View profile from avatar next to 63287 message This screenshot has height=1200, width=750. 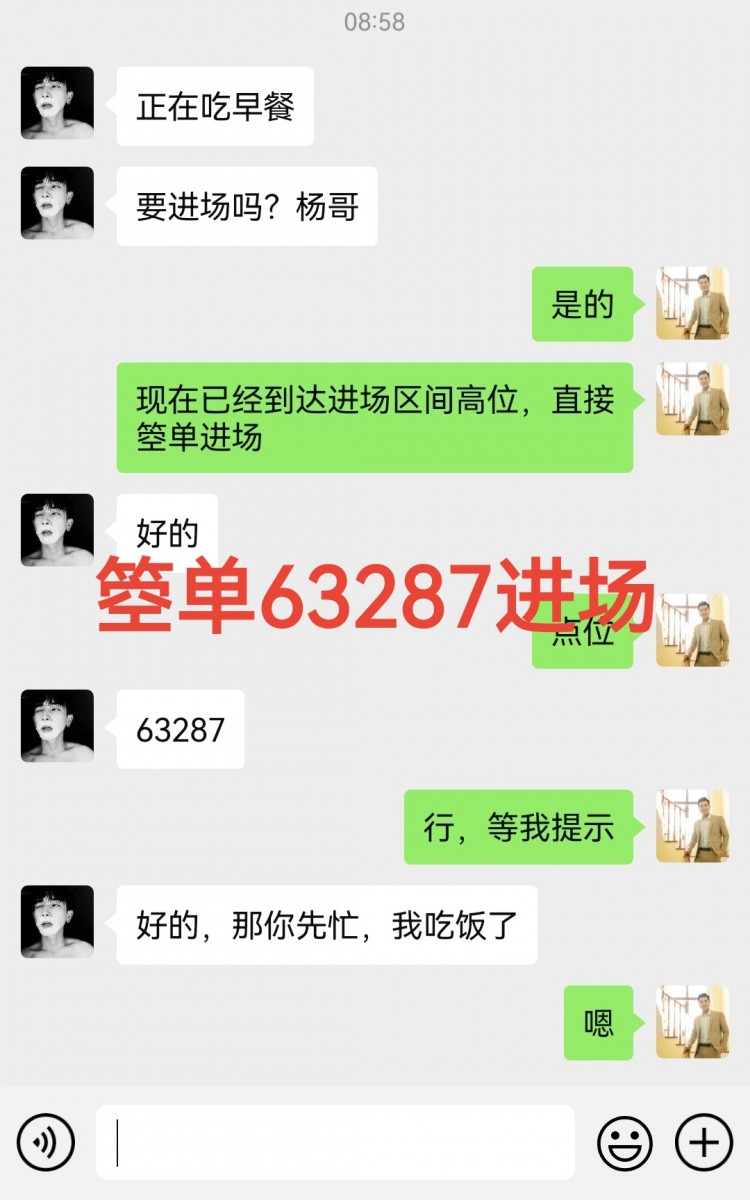[57, 726]
